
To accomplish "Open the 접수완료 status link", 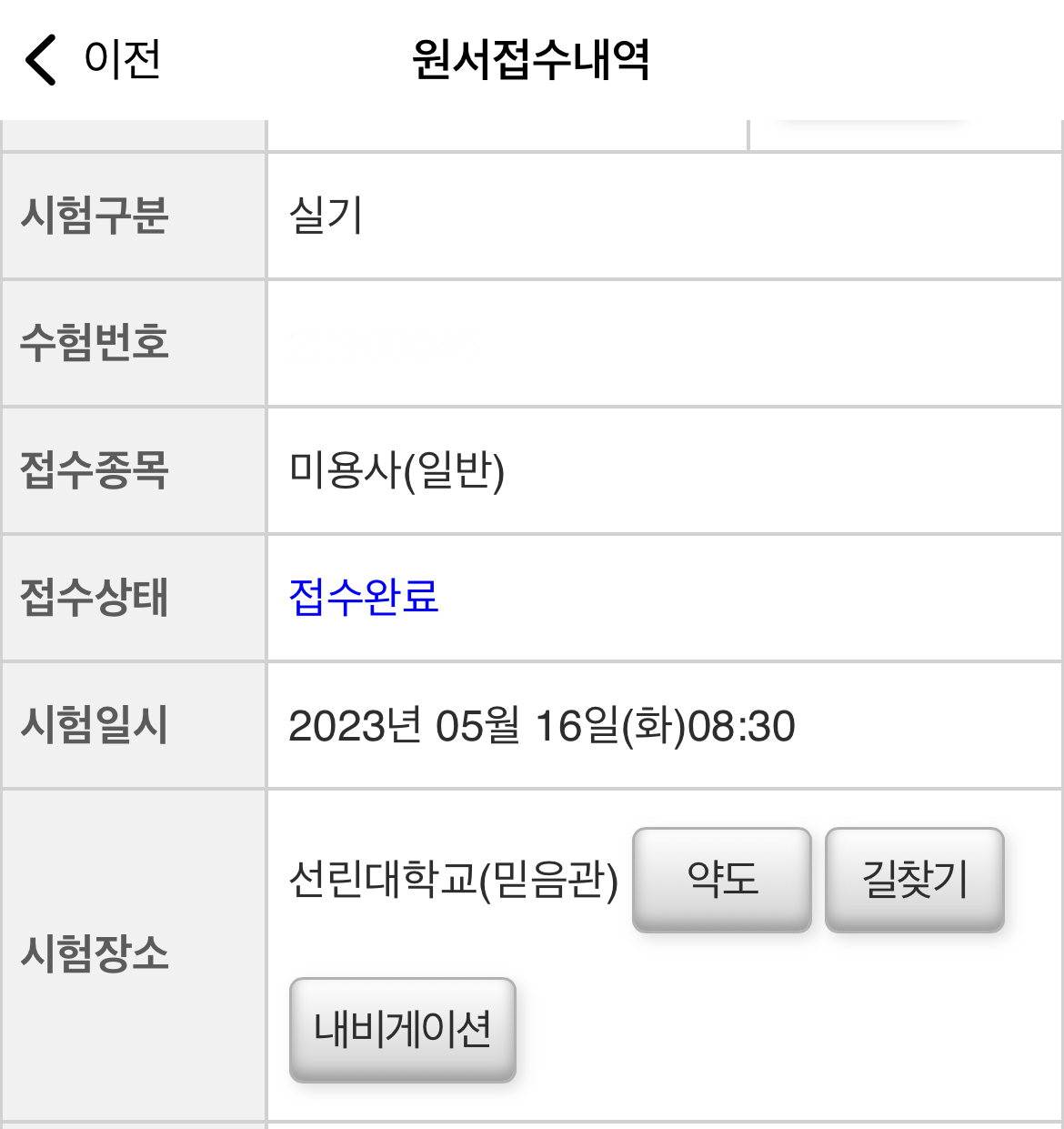I will [x=364, y=598].
